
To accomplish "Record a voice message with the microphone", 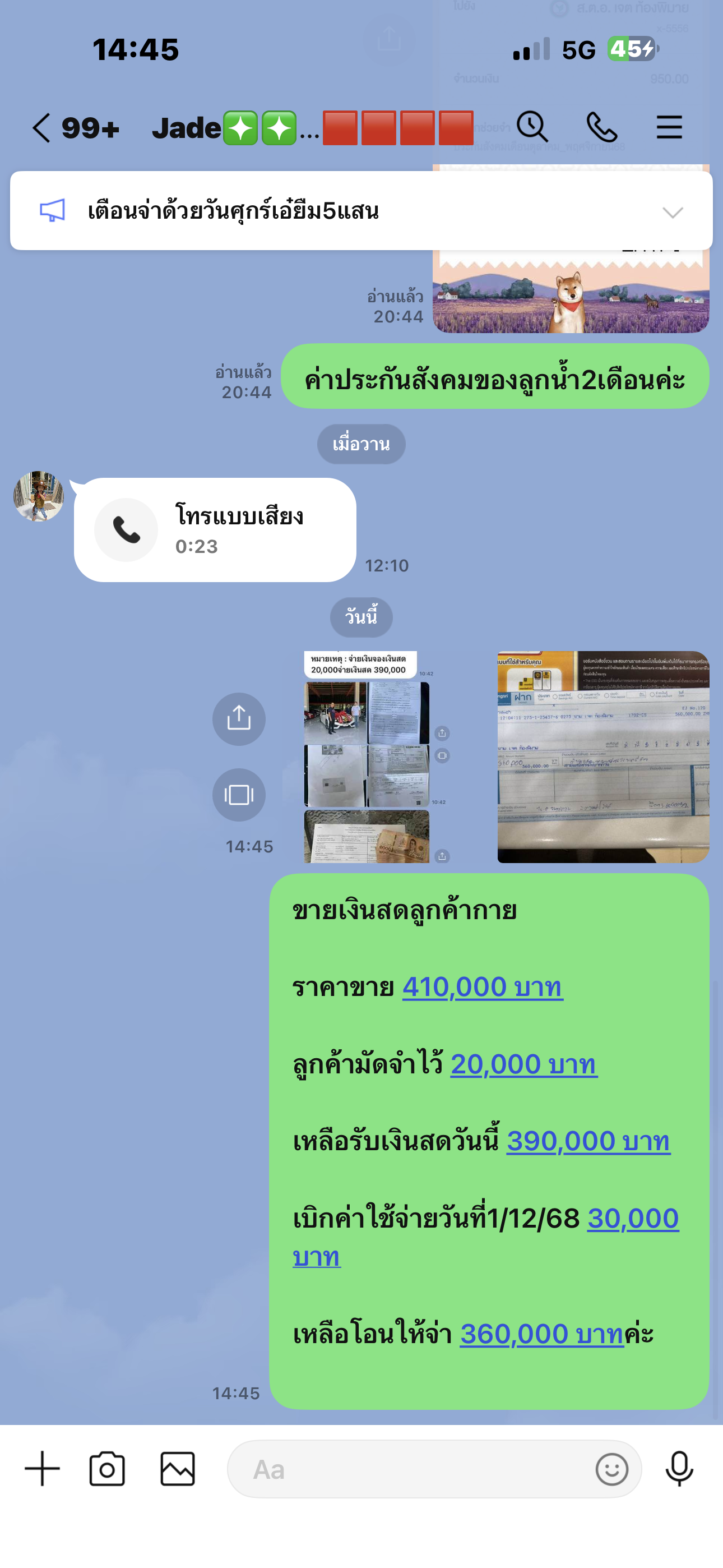I will coord(679,1468).
